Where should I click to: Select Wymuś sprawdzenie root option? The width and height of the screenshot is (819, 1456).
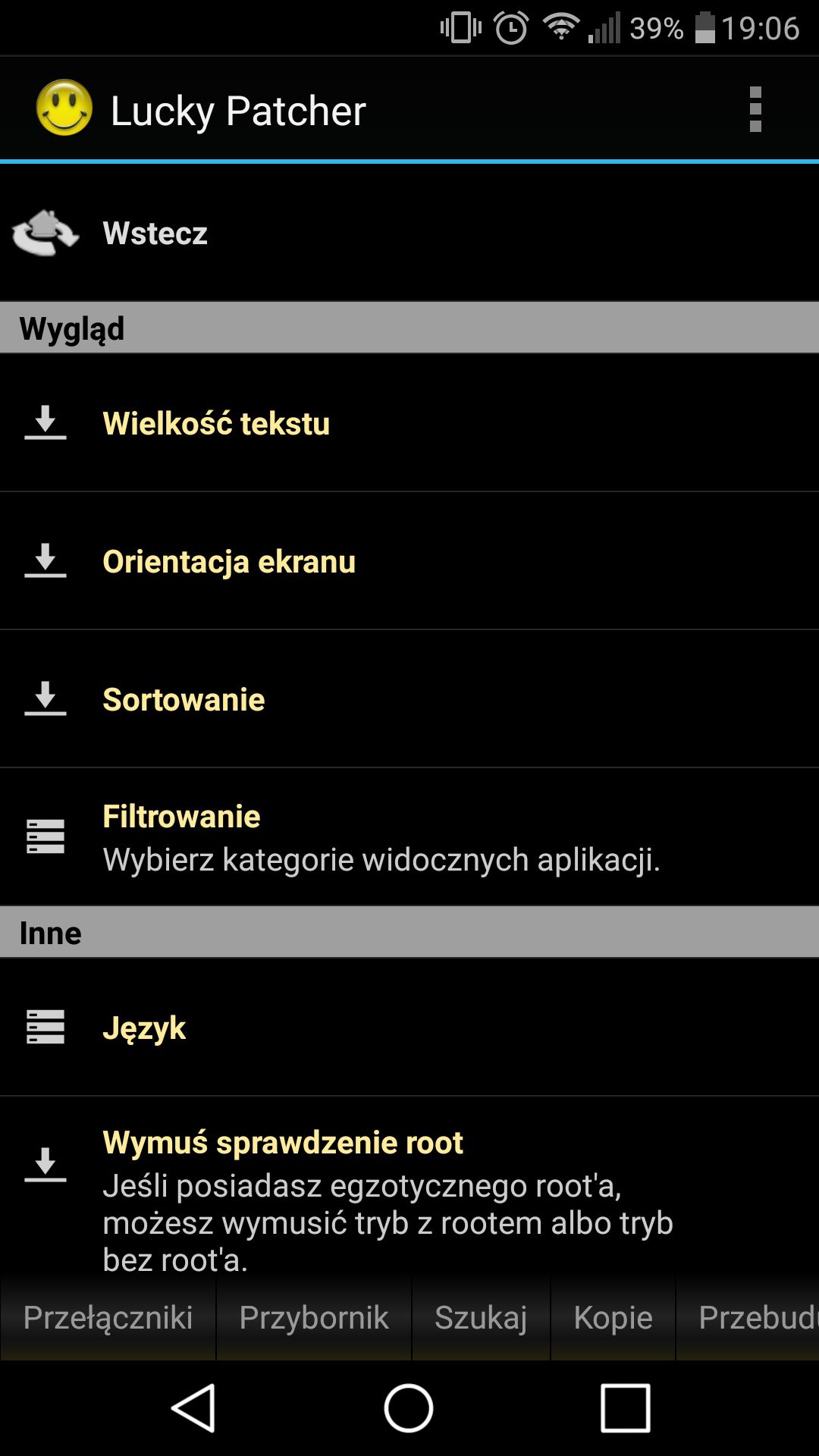point(409,1187)
